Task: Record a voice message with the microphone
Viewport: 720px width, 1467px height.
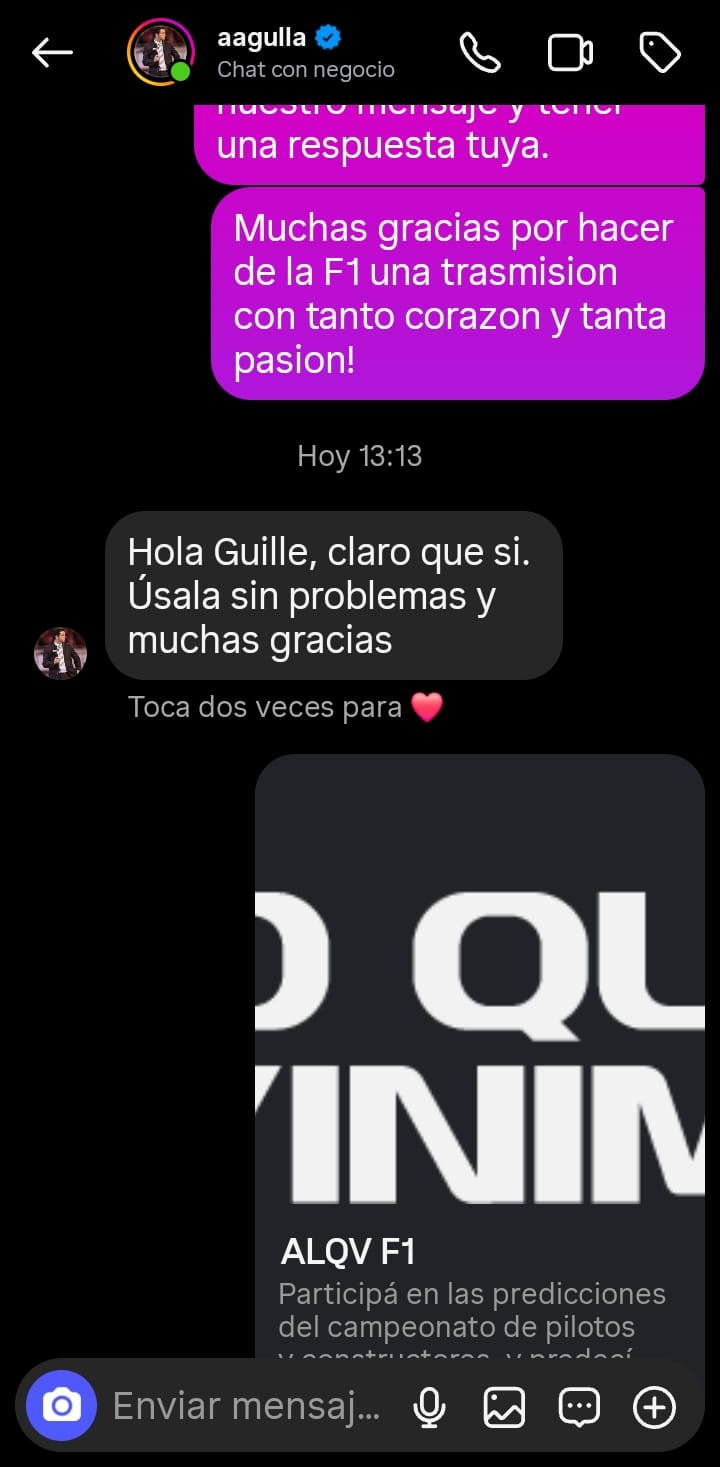Action: pos(429,1405)
